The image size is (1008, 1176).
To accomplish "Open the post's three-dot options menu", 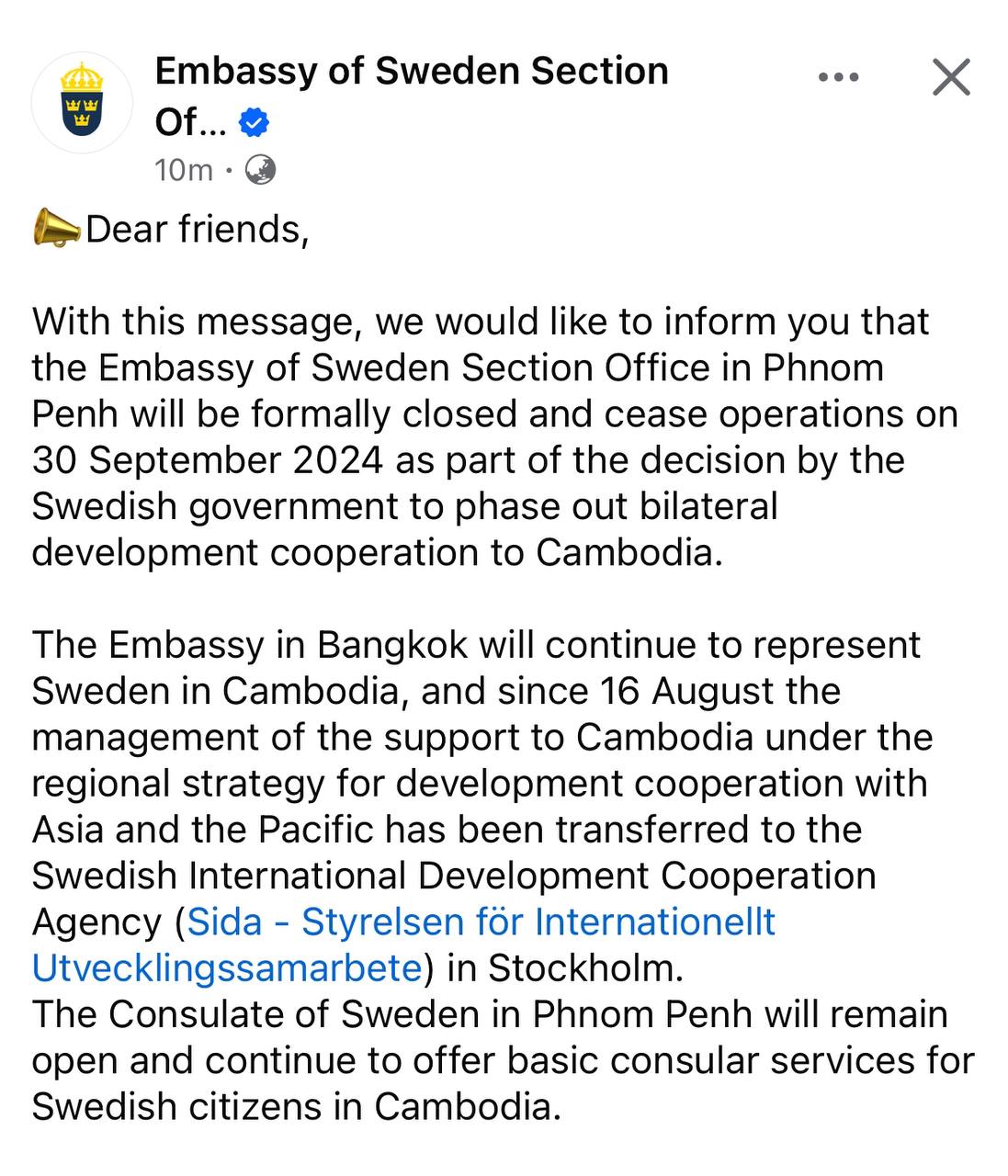I will pos(838,77).
